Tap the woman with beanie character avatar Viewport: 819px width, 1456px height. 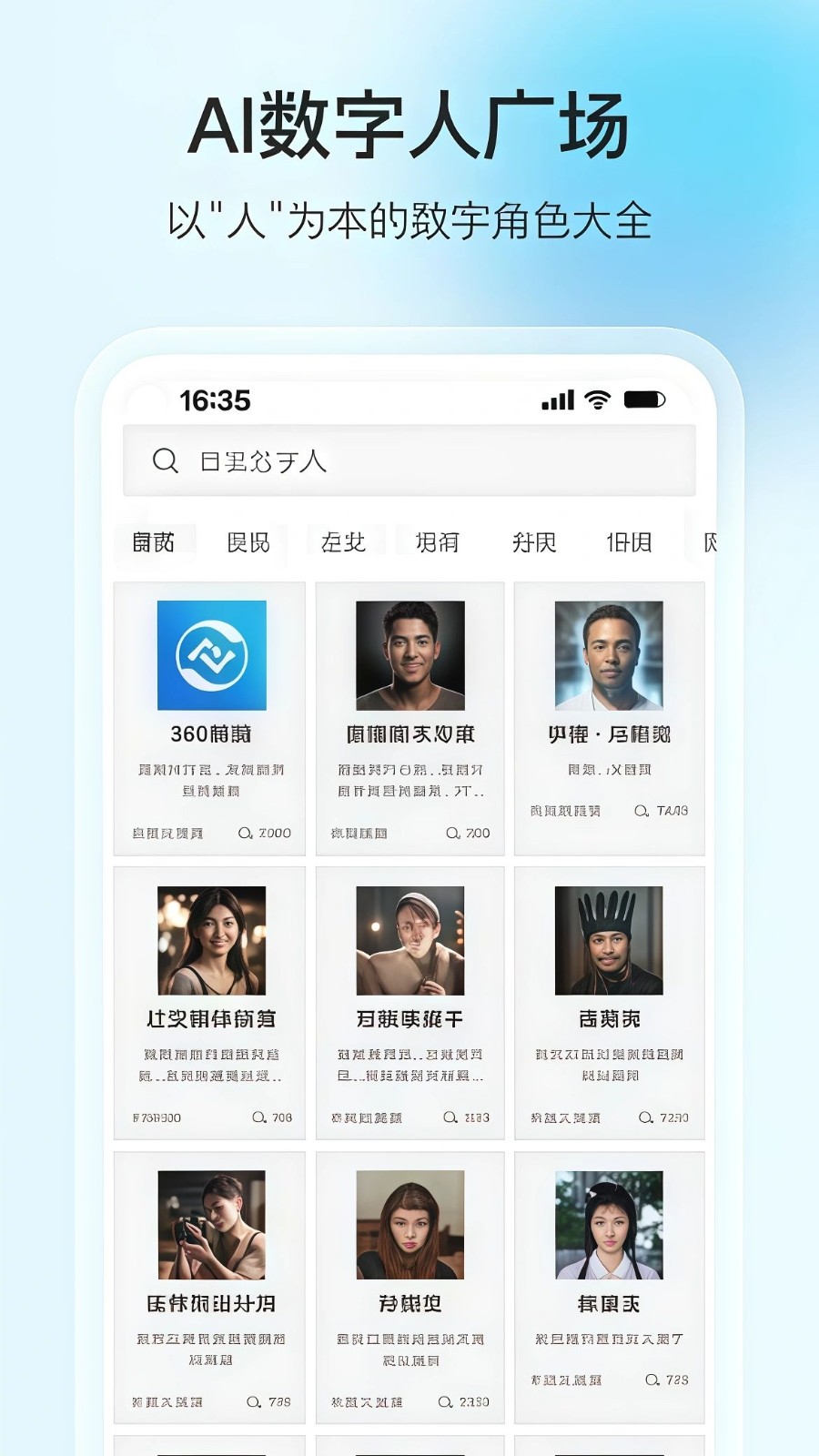409,942
